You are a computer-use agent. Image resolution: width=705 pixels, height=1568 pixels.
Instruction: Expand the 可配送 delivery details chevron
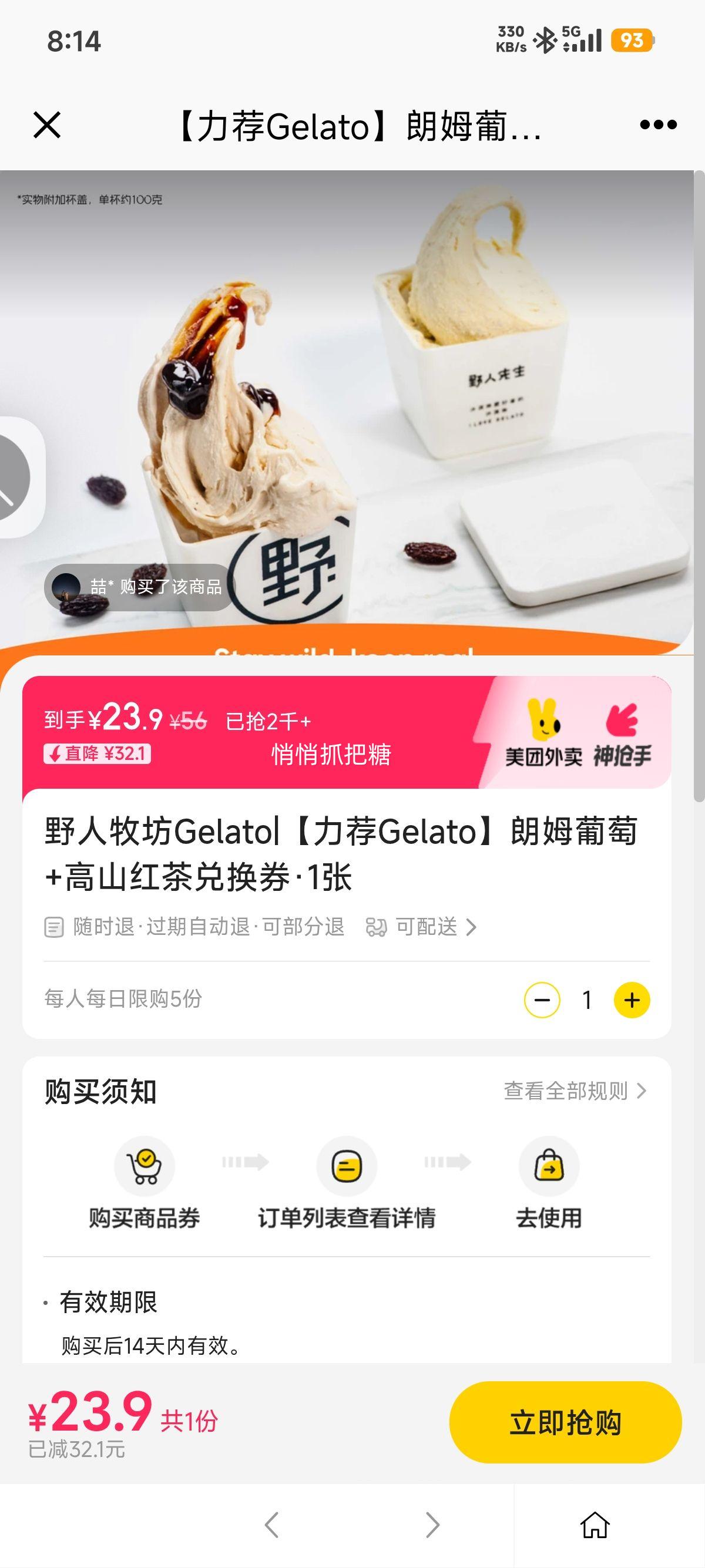[x=472, y=928]
